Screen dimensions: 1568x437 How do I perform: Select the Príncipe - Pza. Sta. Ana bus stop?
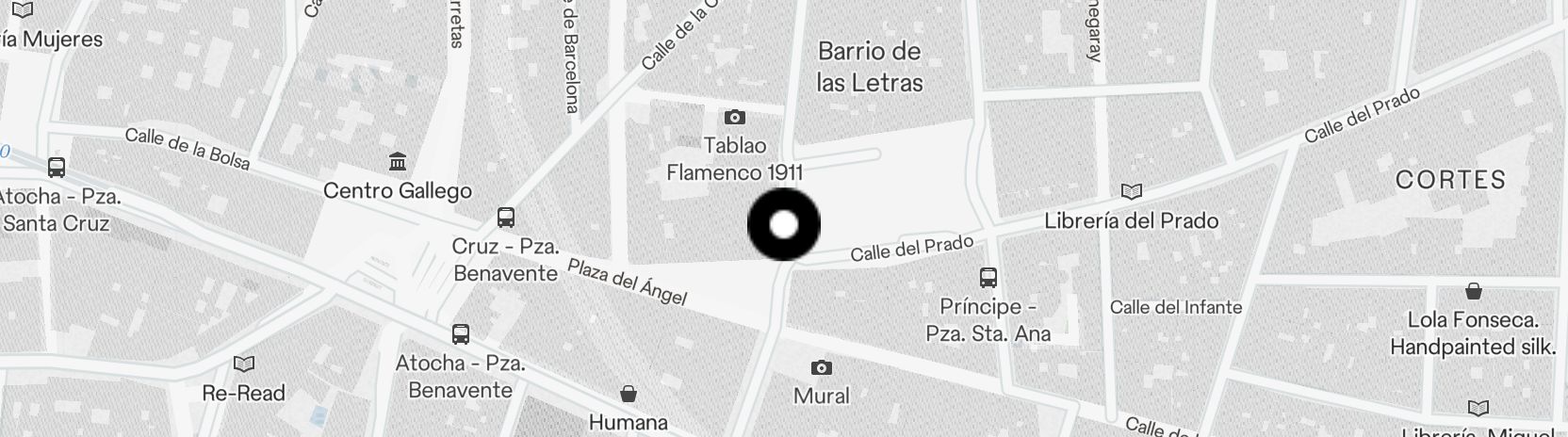coord(988,278)
